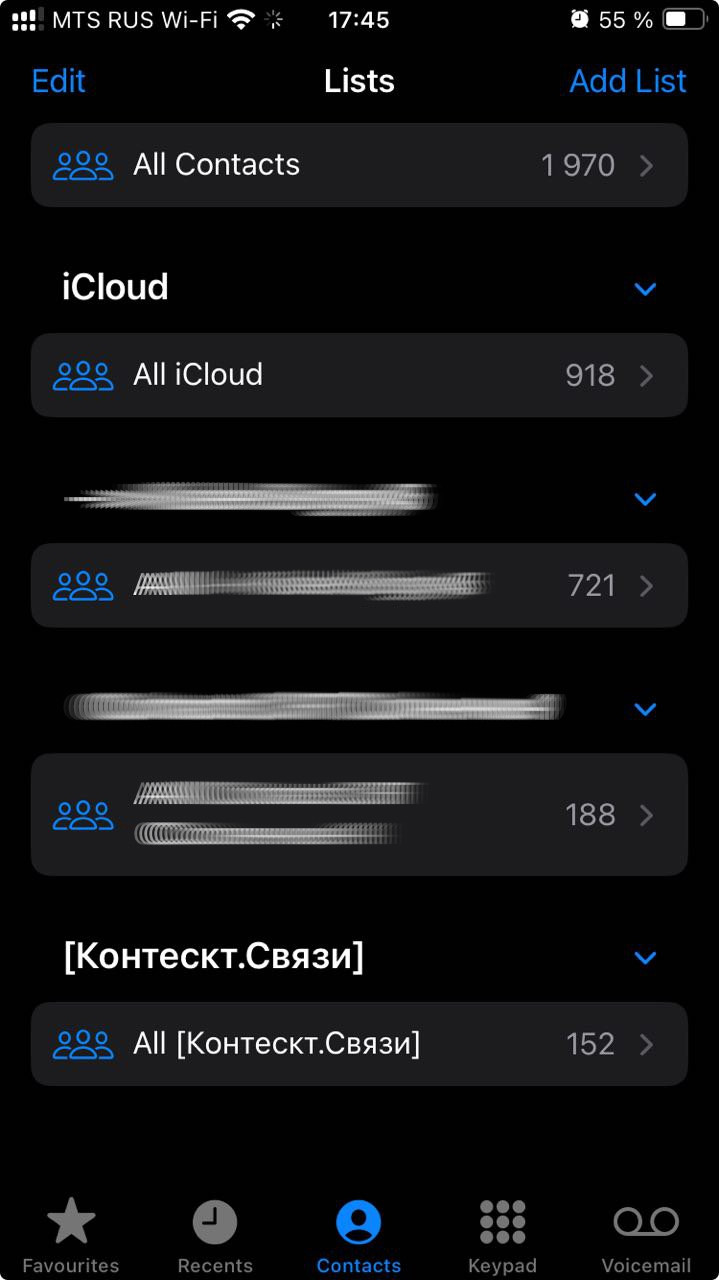719x1280 pixels.
Task: Collapse the [Контескт.Связи] section
Action: tap(645, 958)
